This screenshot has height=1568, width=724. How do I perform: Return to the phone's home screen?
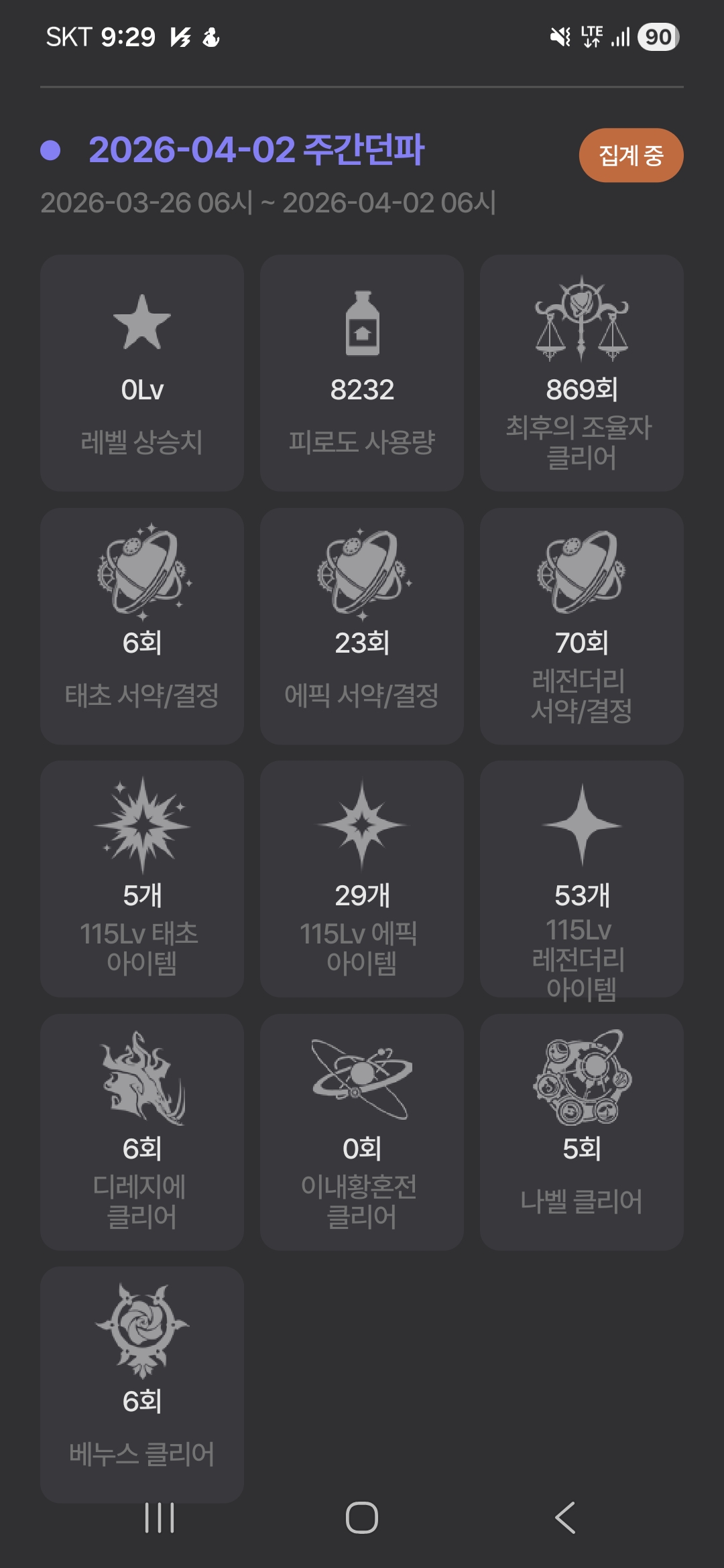pos(362,1518)
